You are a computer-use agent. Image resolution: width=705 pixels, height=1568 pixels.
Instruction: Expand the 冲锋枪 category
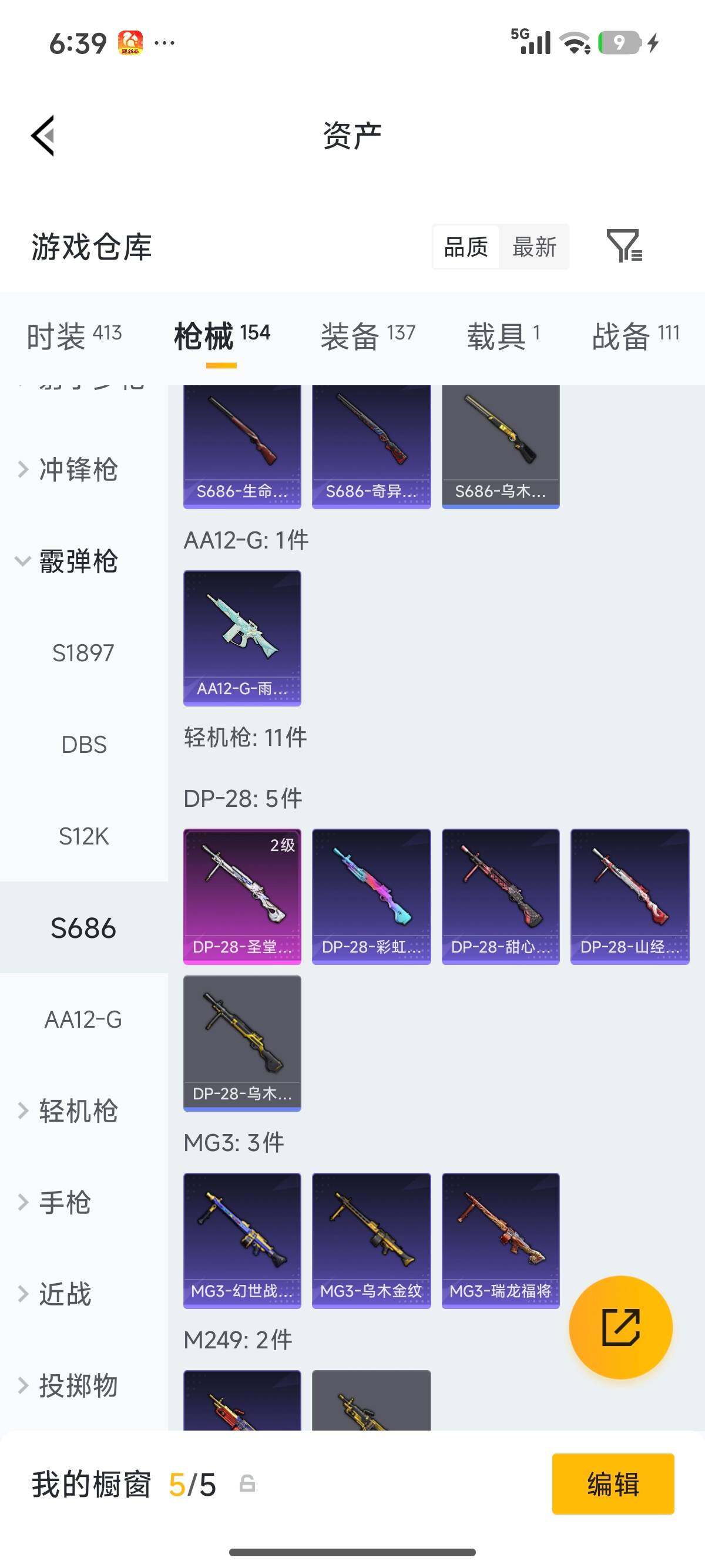point(78,469)
